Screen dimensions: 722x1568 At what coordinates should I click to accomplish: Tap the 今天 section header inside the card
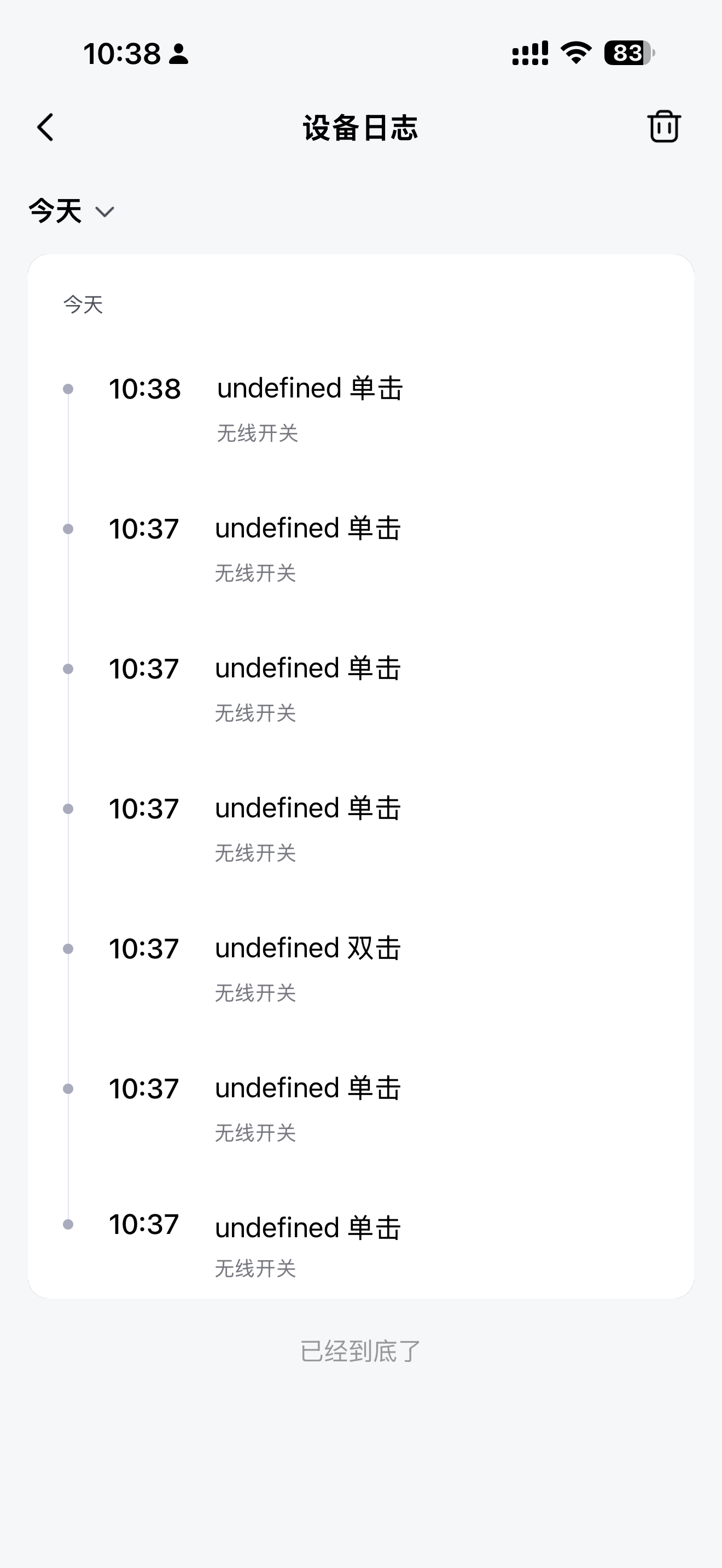click(x=82, y=306)
